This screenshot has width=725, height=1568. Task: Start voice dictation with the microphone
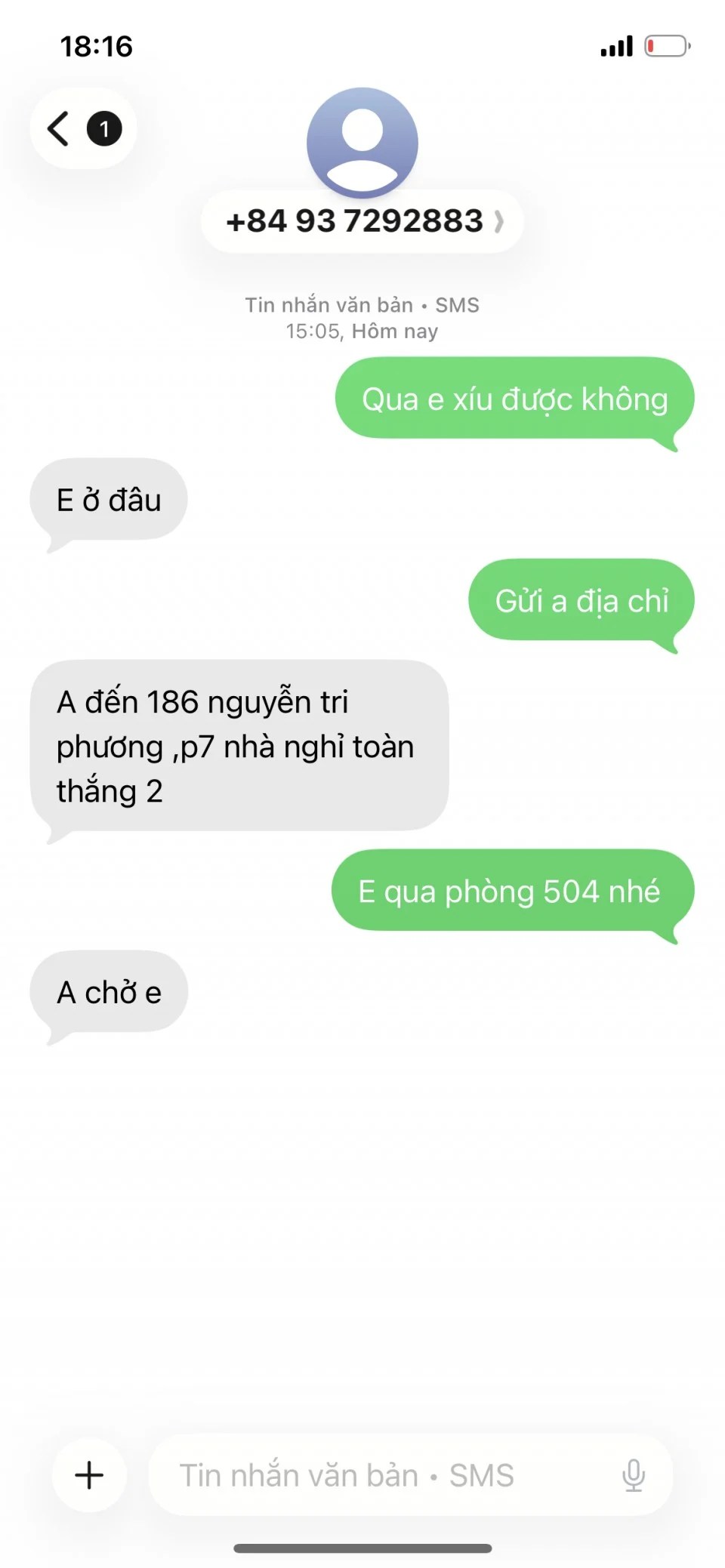point(633,1474)
